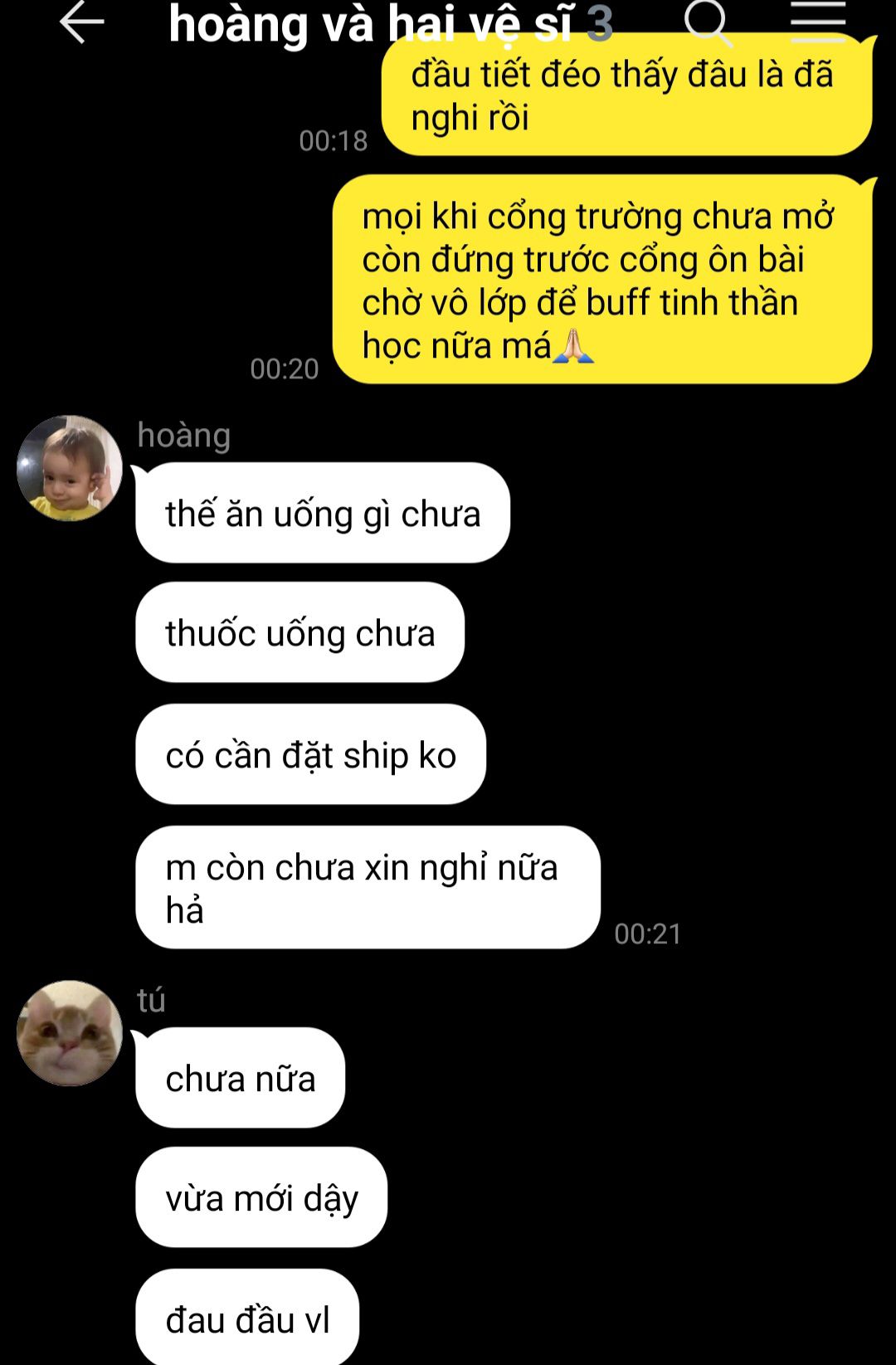View tú's cat avatar profile
This screenshot has height=1365, width=896.
70,1033
